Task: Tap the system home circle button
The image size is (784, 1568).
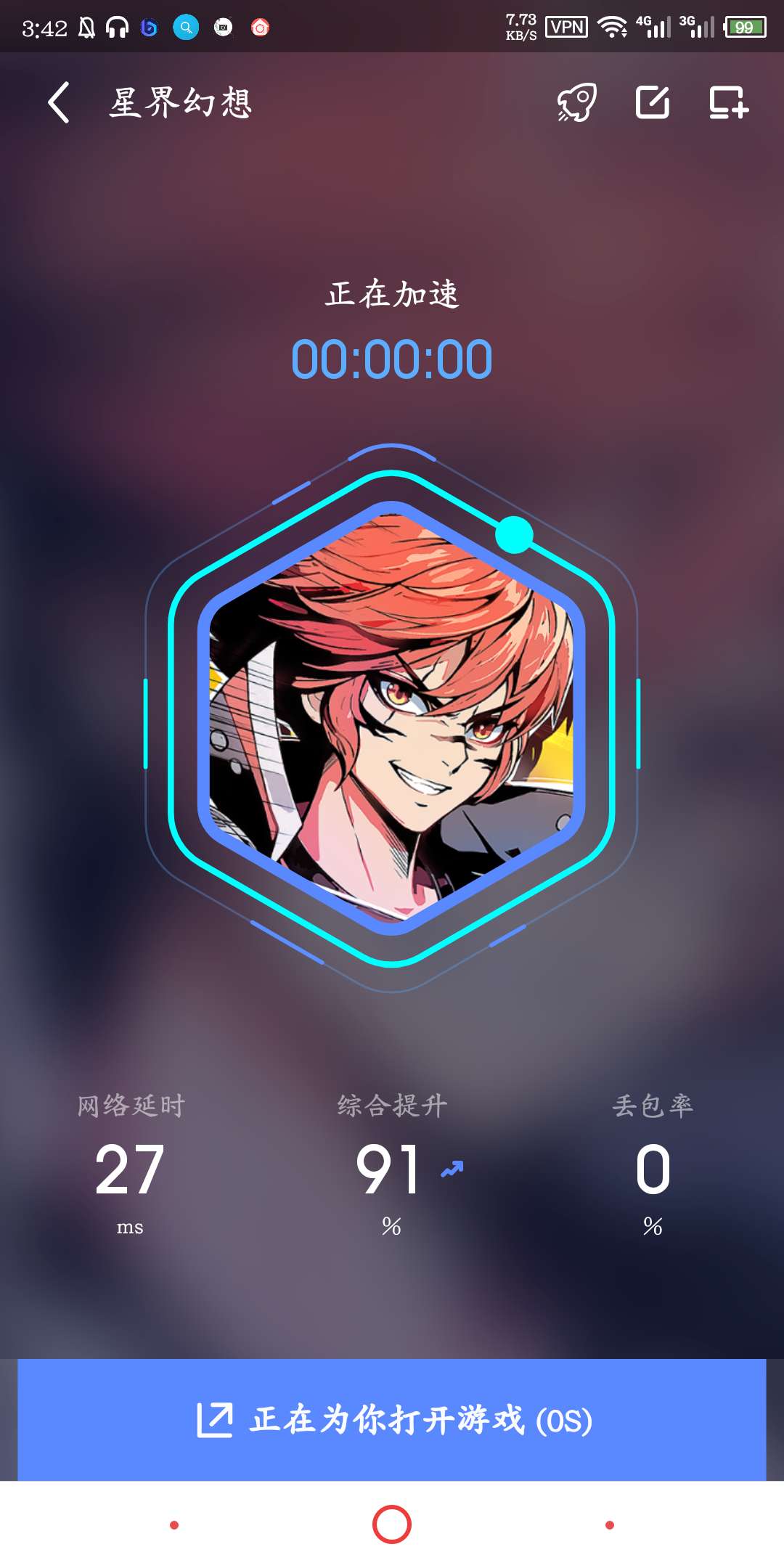Action: pos(392,1524)
